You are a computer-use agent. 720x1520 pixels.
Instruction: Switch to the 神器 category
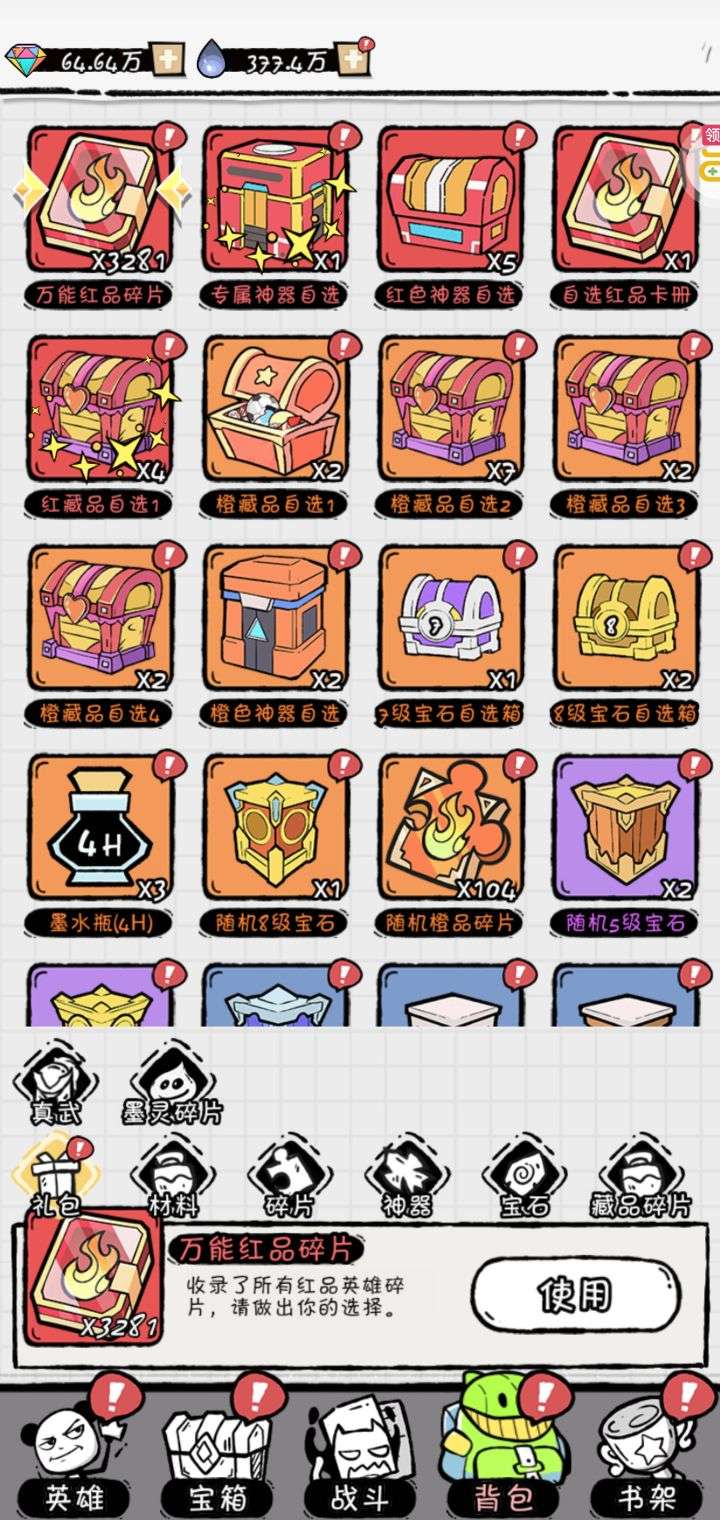point(406,1180)
